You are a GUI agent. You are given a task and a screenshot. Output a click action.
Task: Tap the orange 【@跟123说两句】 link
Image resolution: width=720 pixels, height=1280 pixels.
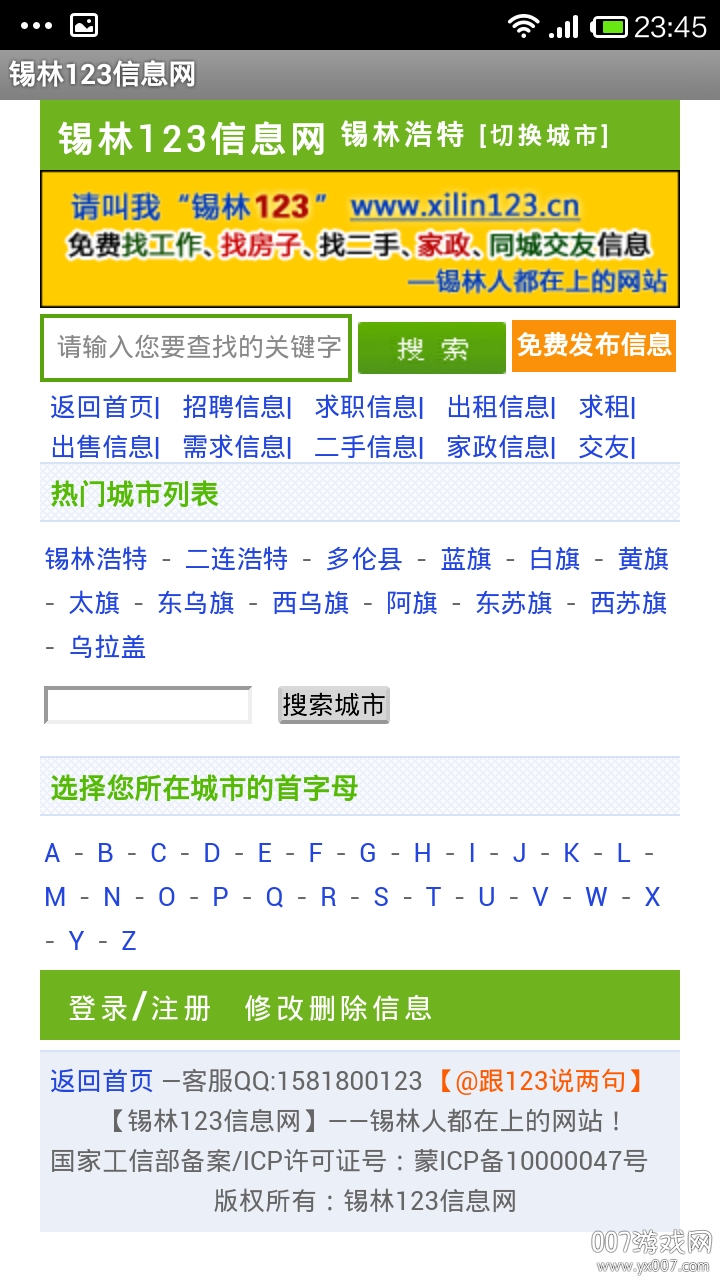coord(539,1081)
